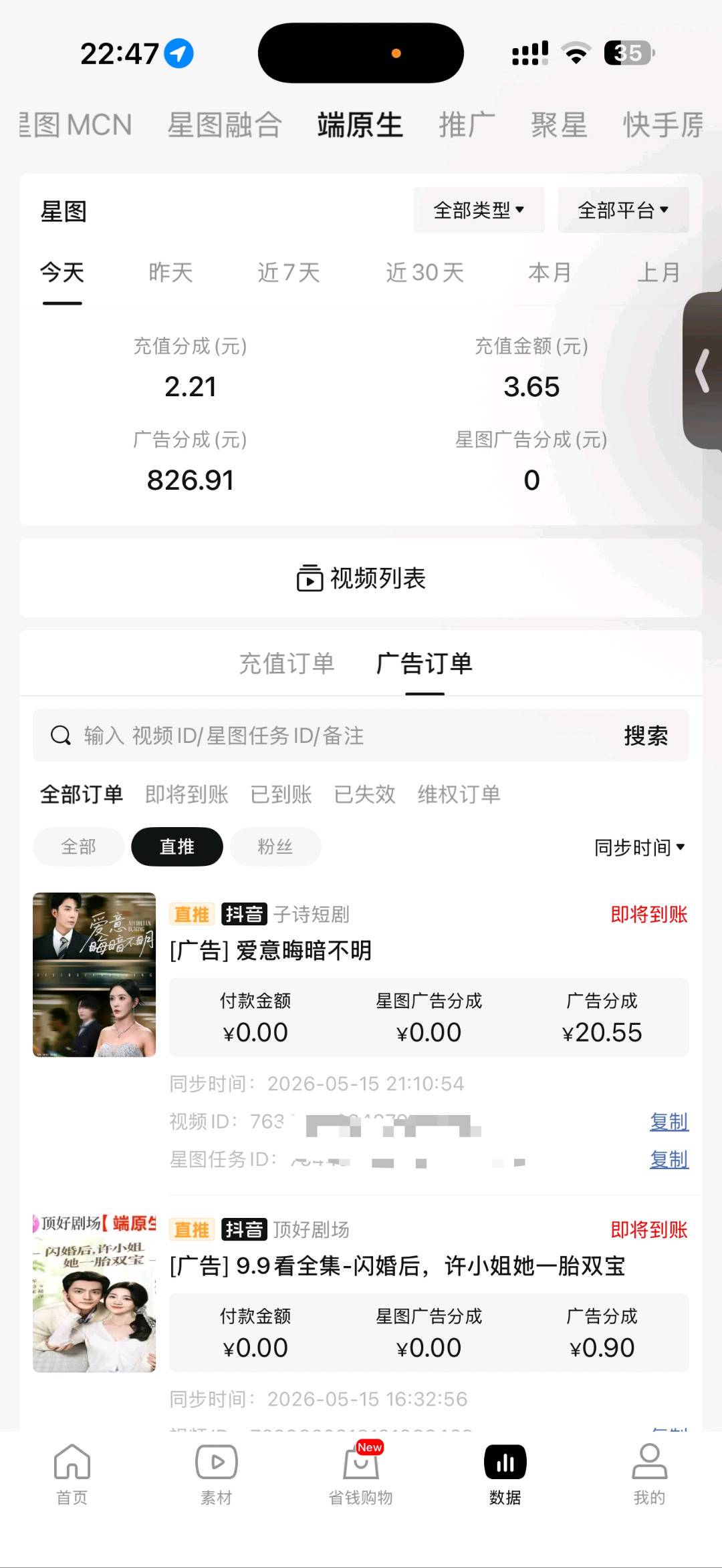Viewport: 722px width, 1568px height.
Task: Switch to the 聚星 top tab
Action: coord(559,125)
